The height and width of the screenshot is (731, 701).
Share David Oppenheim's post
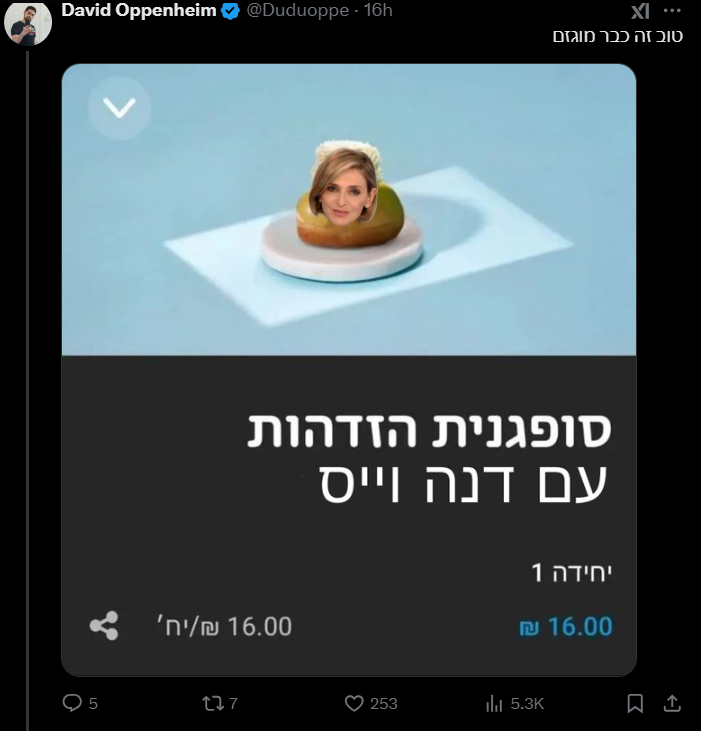click(672, 704)
